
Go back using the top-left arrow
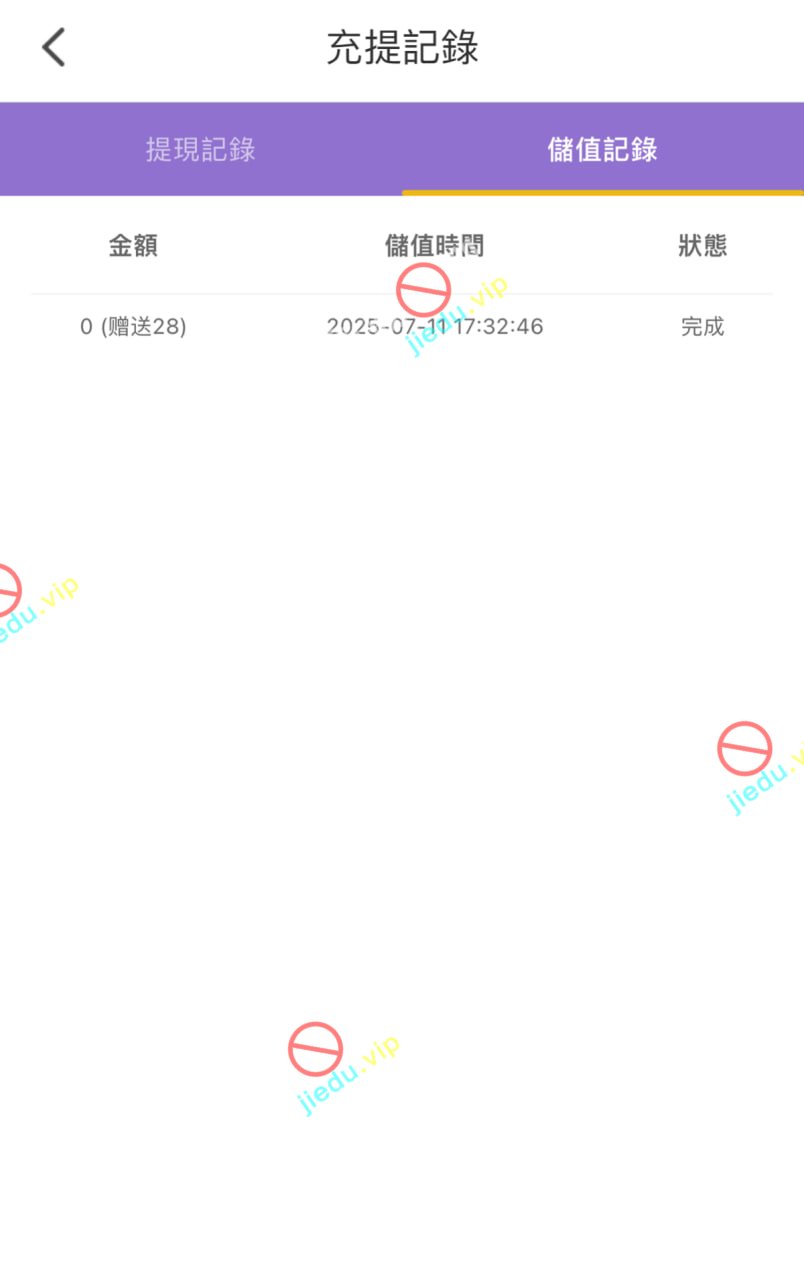[x=54, y=47]
